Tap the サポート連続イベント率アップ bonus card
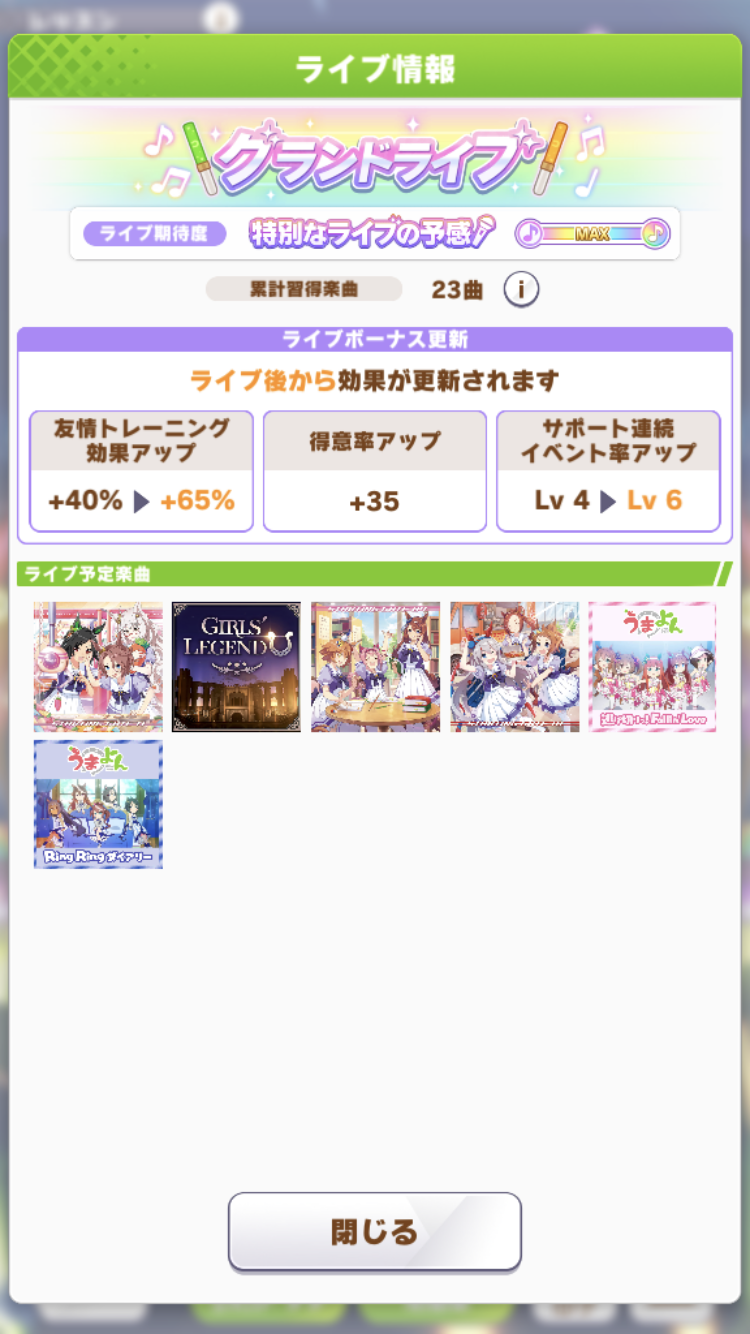This screenshot has height=1334, width=750. (x=608, y=471)
